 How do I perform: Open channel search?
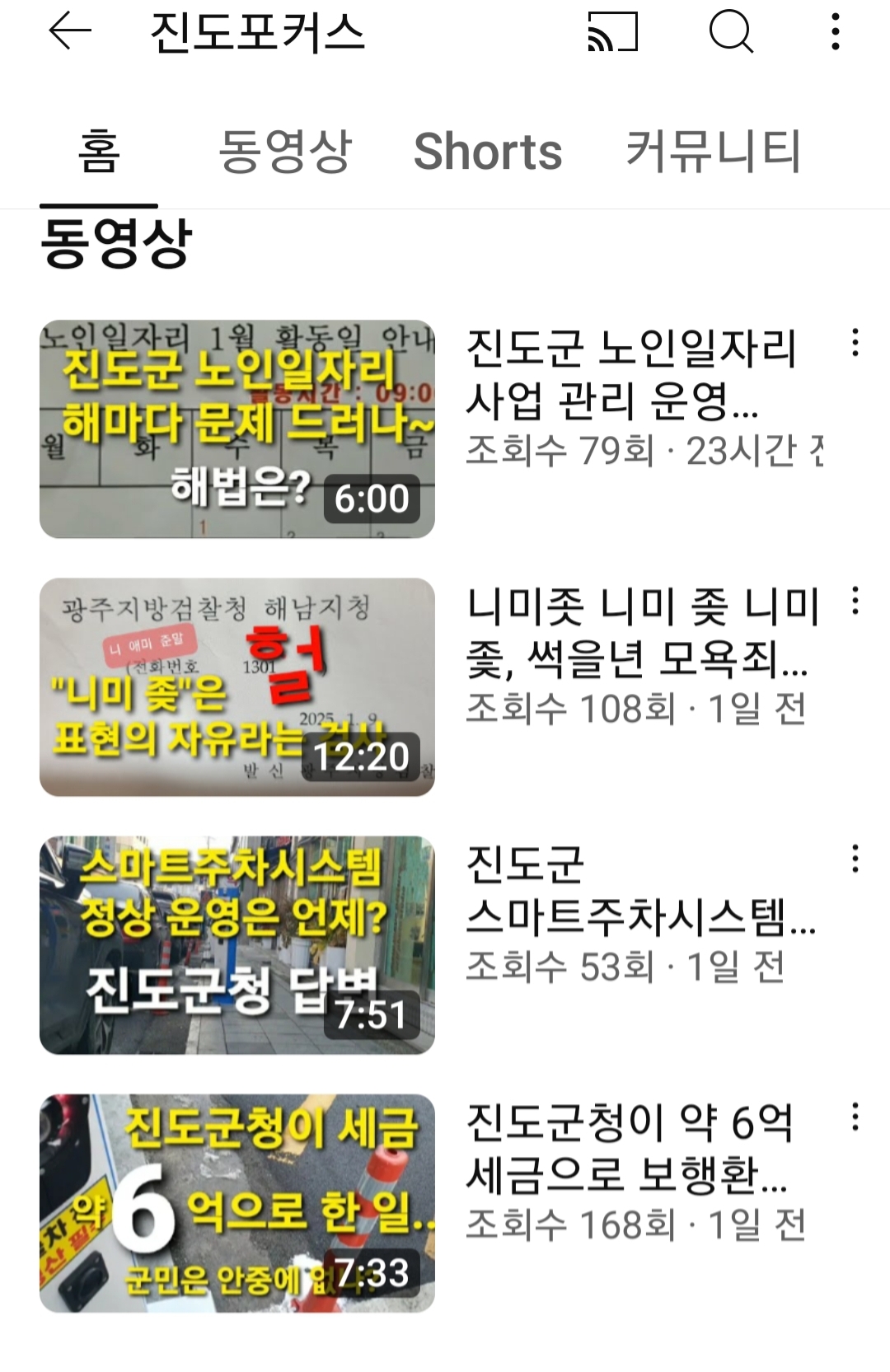pos(730,32)
